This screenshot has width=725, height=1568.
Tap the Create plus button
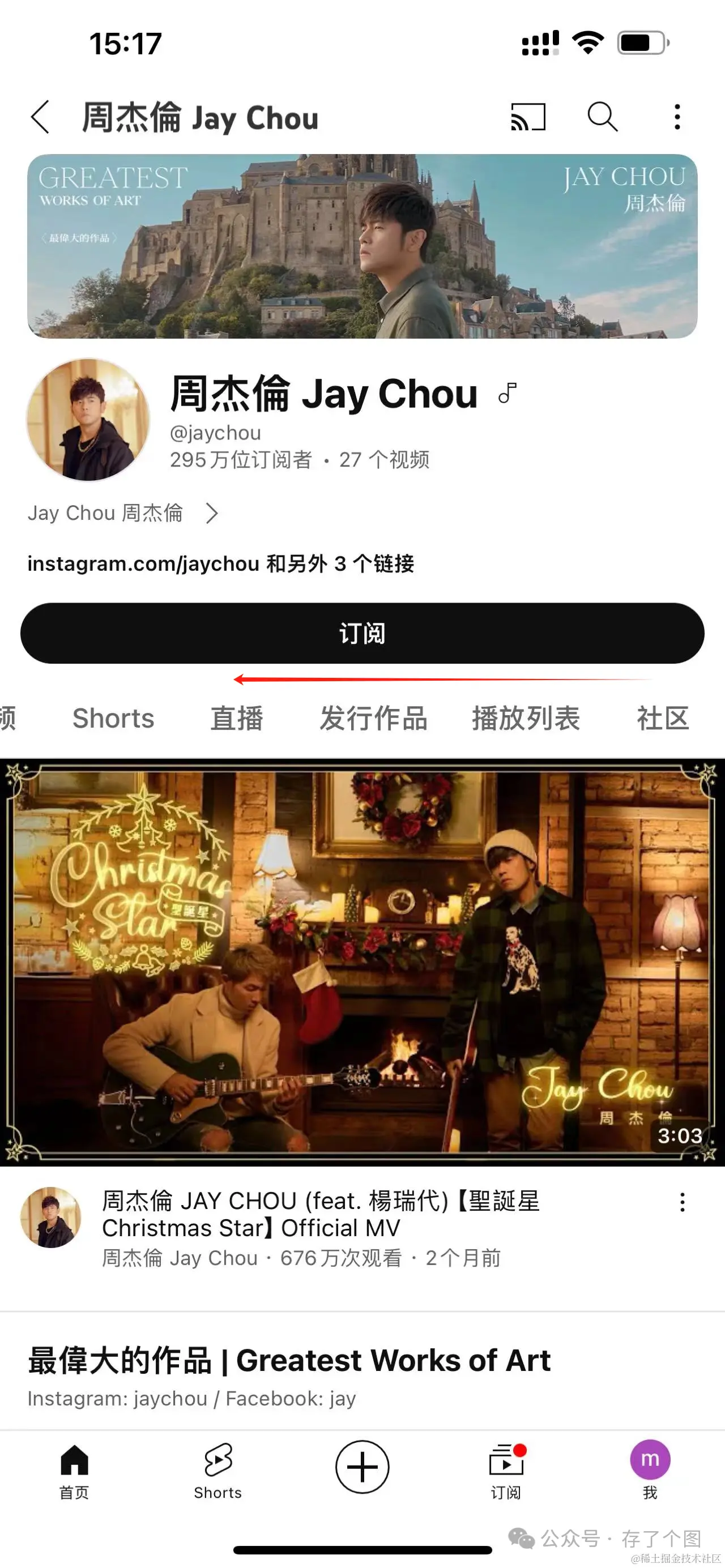[362, 1467]
